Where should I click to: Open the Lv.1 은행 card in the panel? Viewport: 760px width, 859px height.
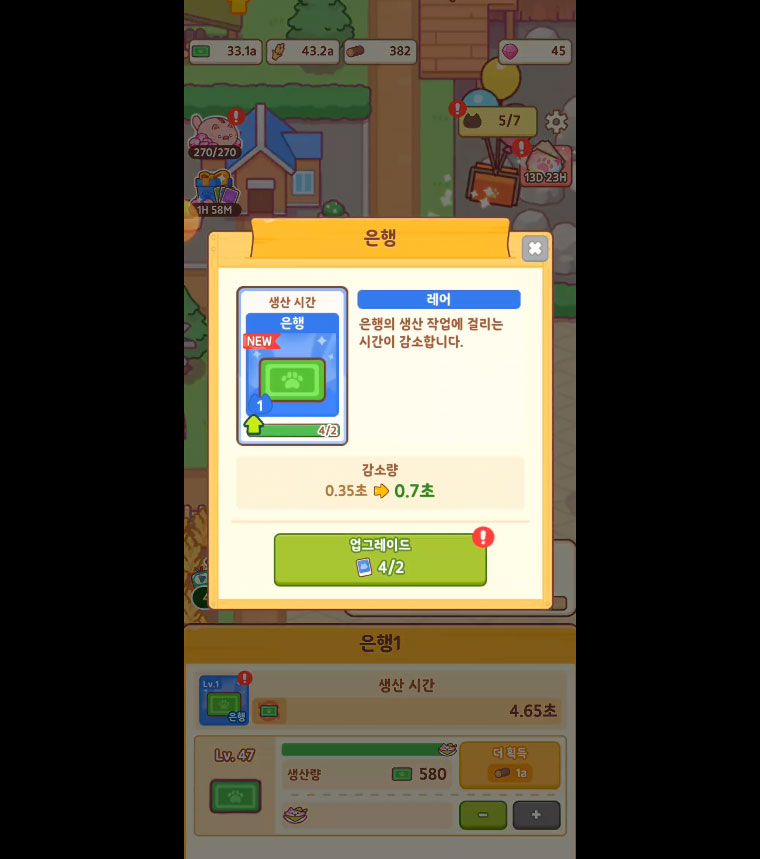pyautogui.click(x=224, y=700)
